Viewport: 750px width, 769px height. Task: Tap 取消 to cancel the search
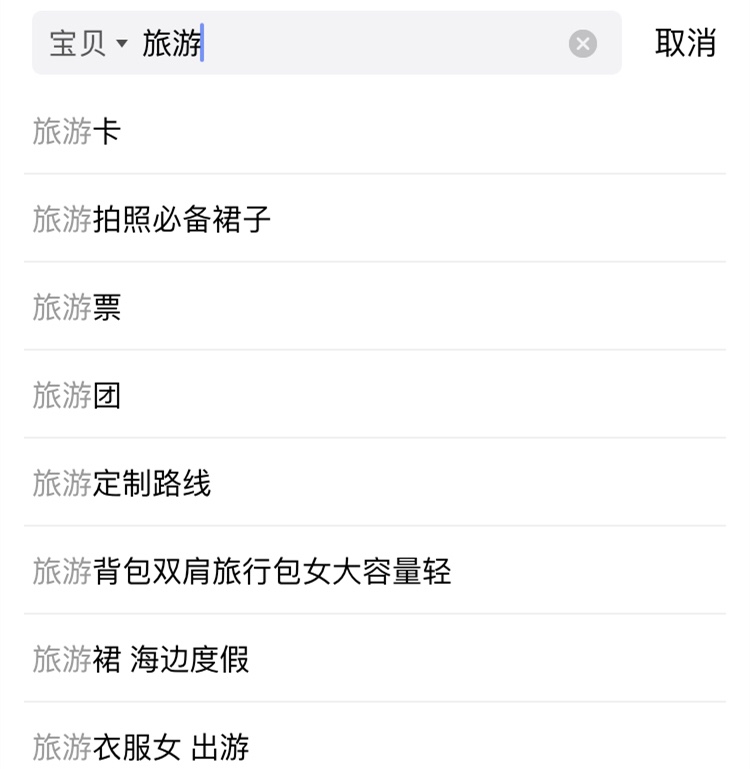click(685, 43)
